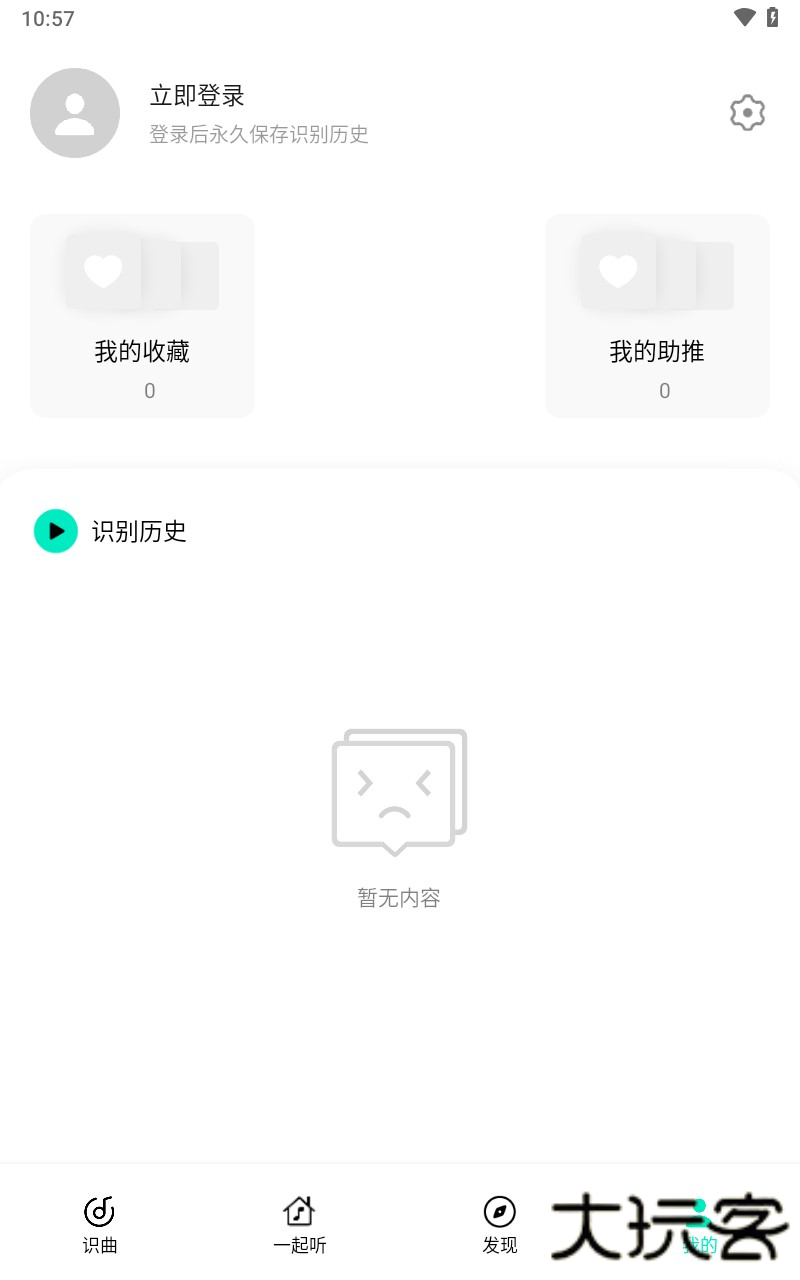Tap the 立即登录 login link

click(198, 96)
